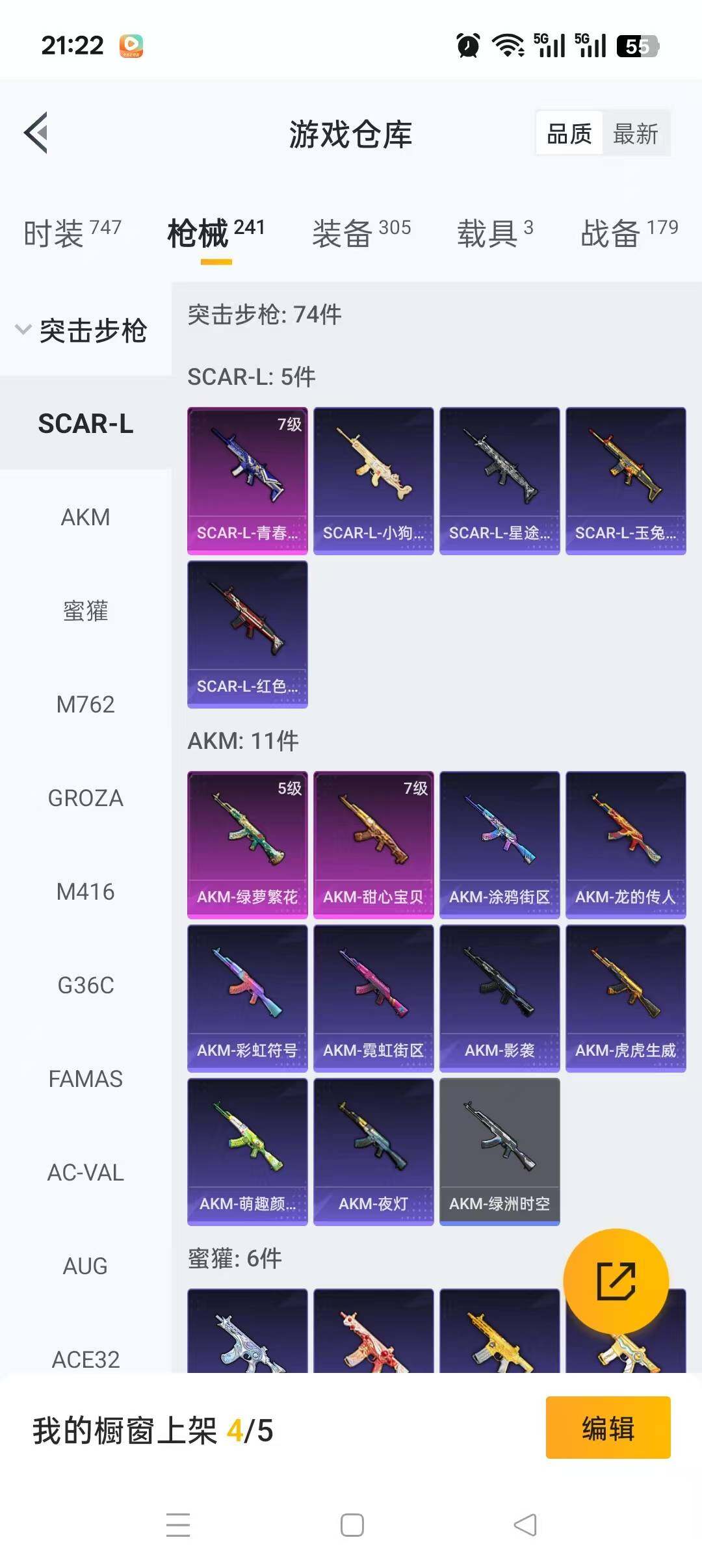
Task: Switch to the 时装 tab
Action: click(71, 233)
